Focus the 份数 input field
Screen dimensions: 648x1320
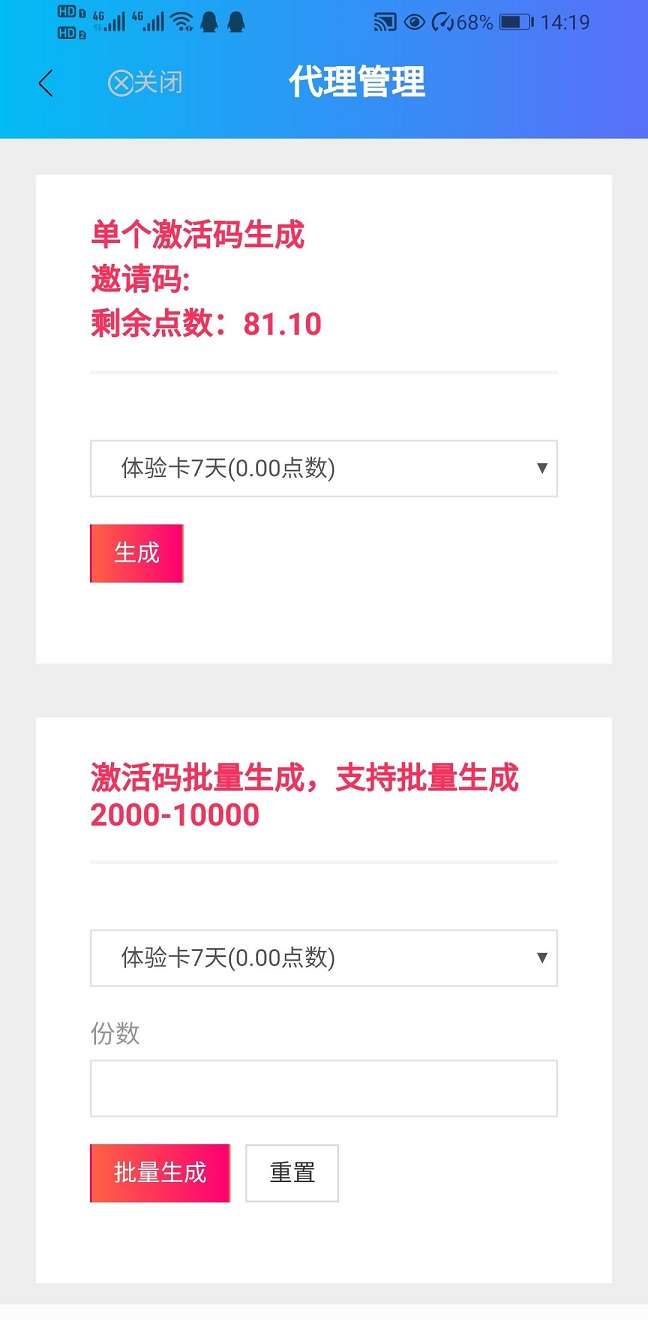[323, 1088]
